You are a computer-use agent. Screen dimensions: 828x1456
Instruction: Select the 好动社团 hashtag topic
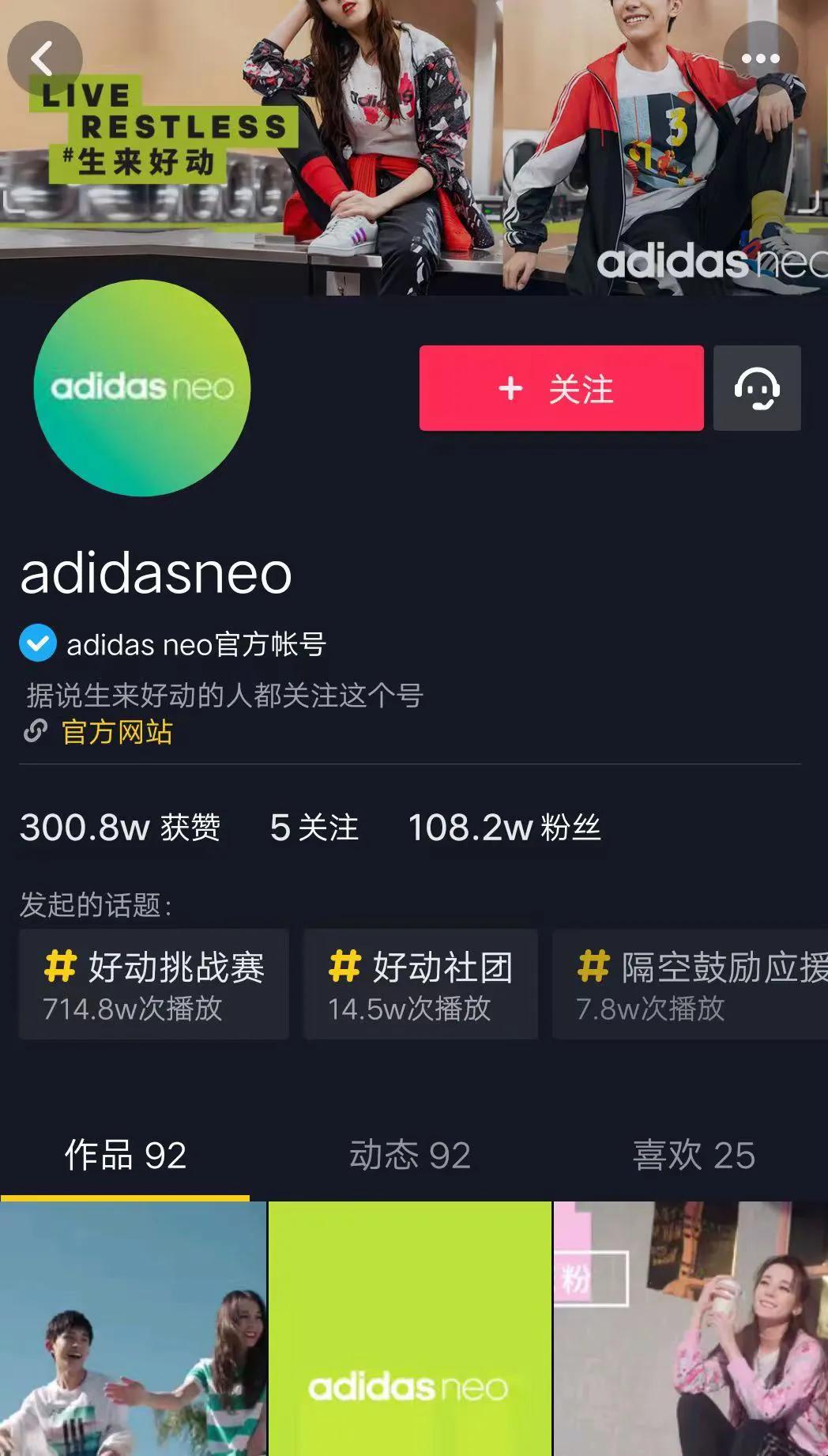click(x=420, y=983)
